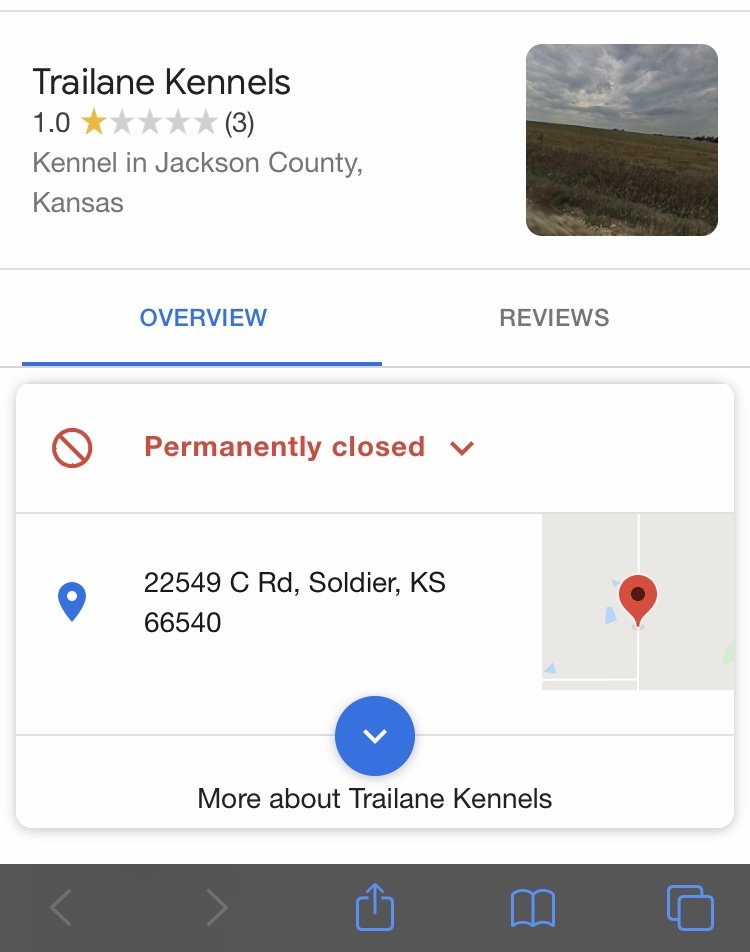Image resolution: width=750 pixels, height=952 pixels.
Task: Open browser bookmarks
Action: pos(533,908)
